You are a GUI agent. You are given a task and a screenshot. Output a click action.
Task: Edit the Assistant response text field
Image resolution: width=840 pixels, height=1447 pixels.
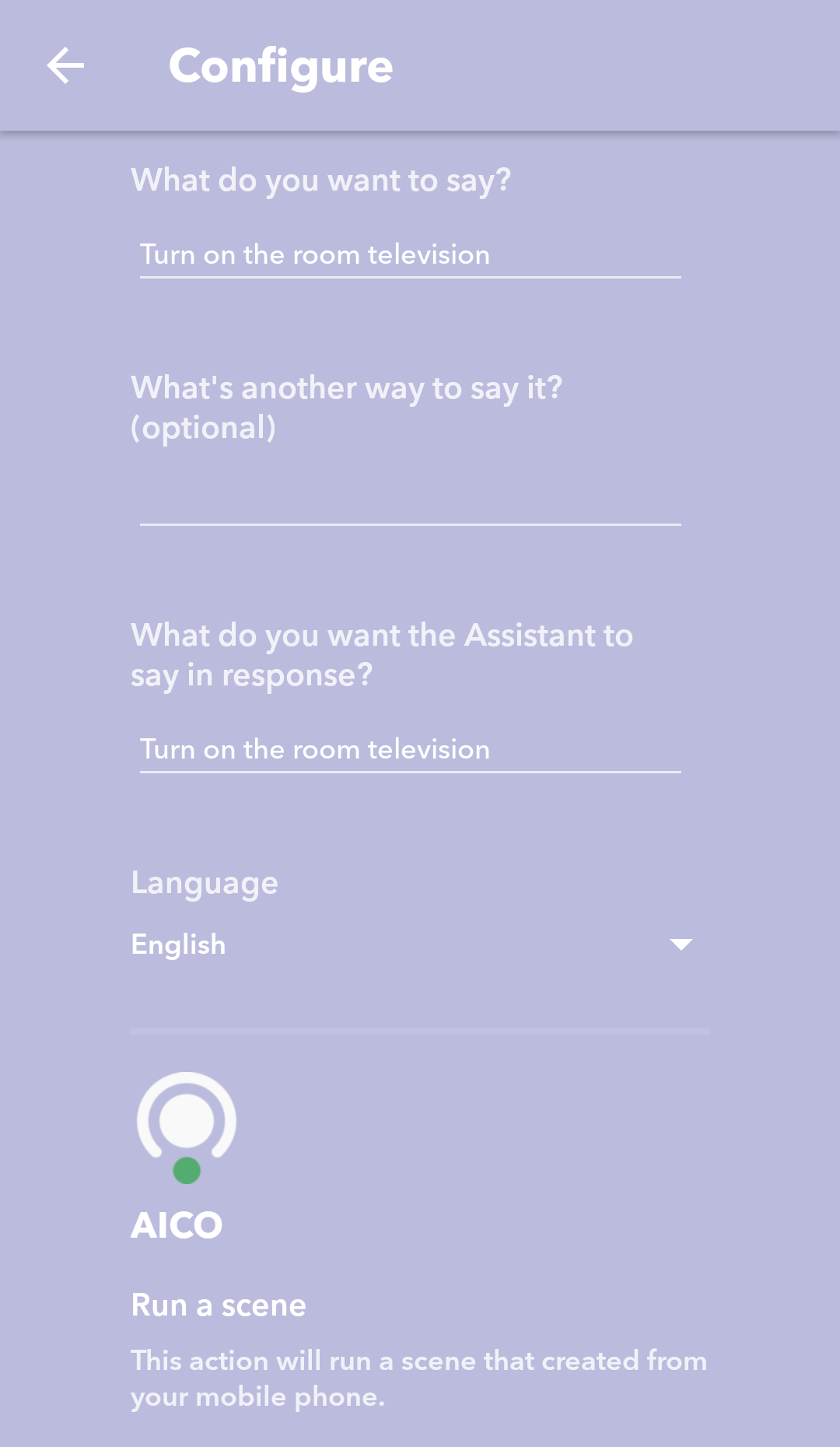click(410, 750)
